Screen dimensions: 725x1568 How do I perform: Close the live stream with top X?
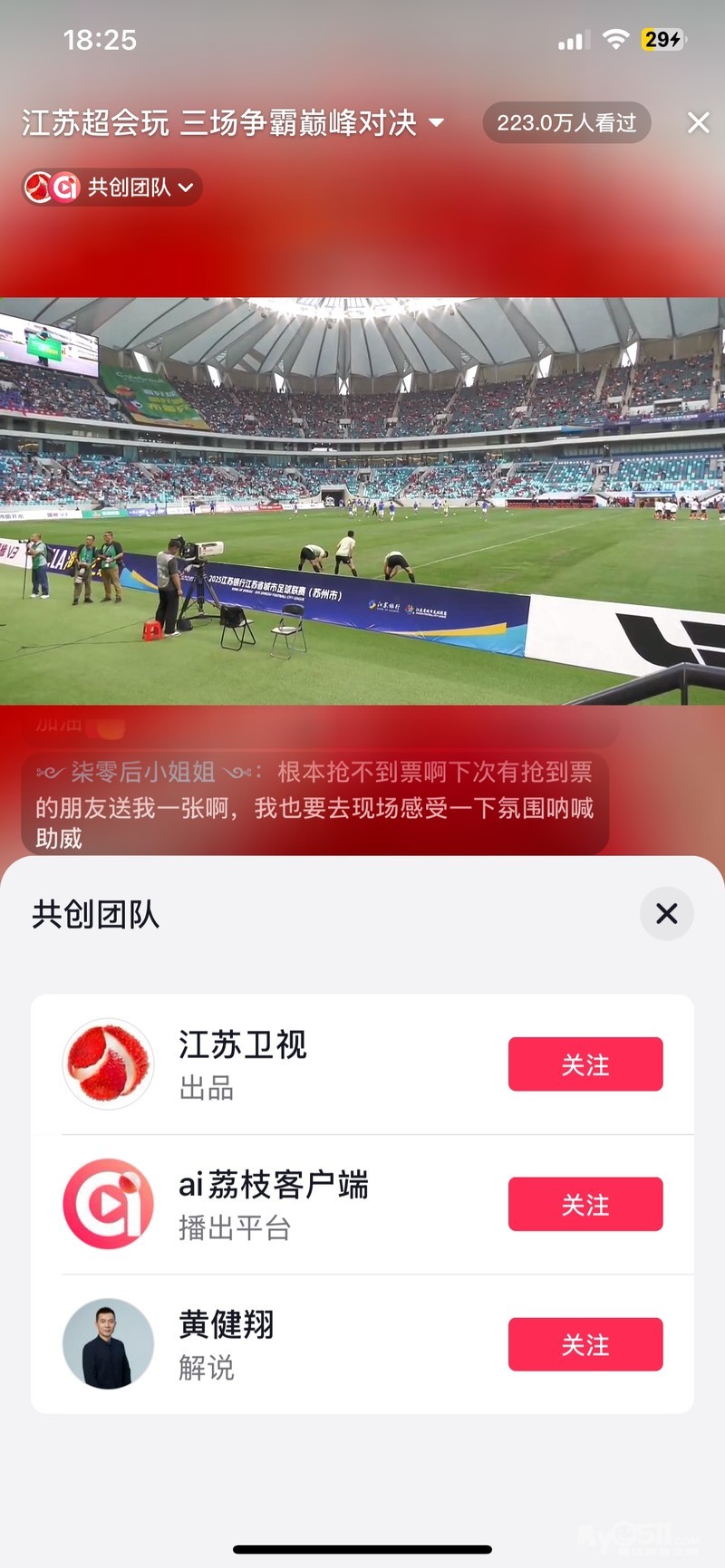(x=698, y=122)
